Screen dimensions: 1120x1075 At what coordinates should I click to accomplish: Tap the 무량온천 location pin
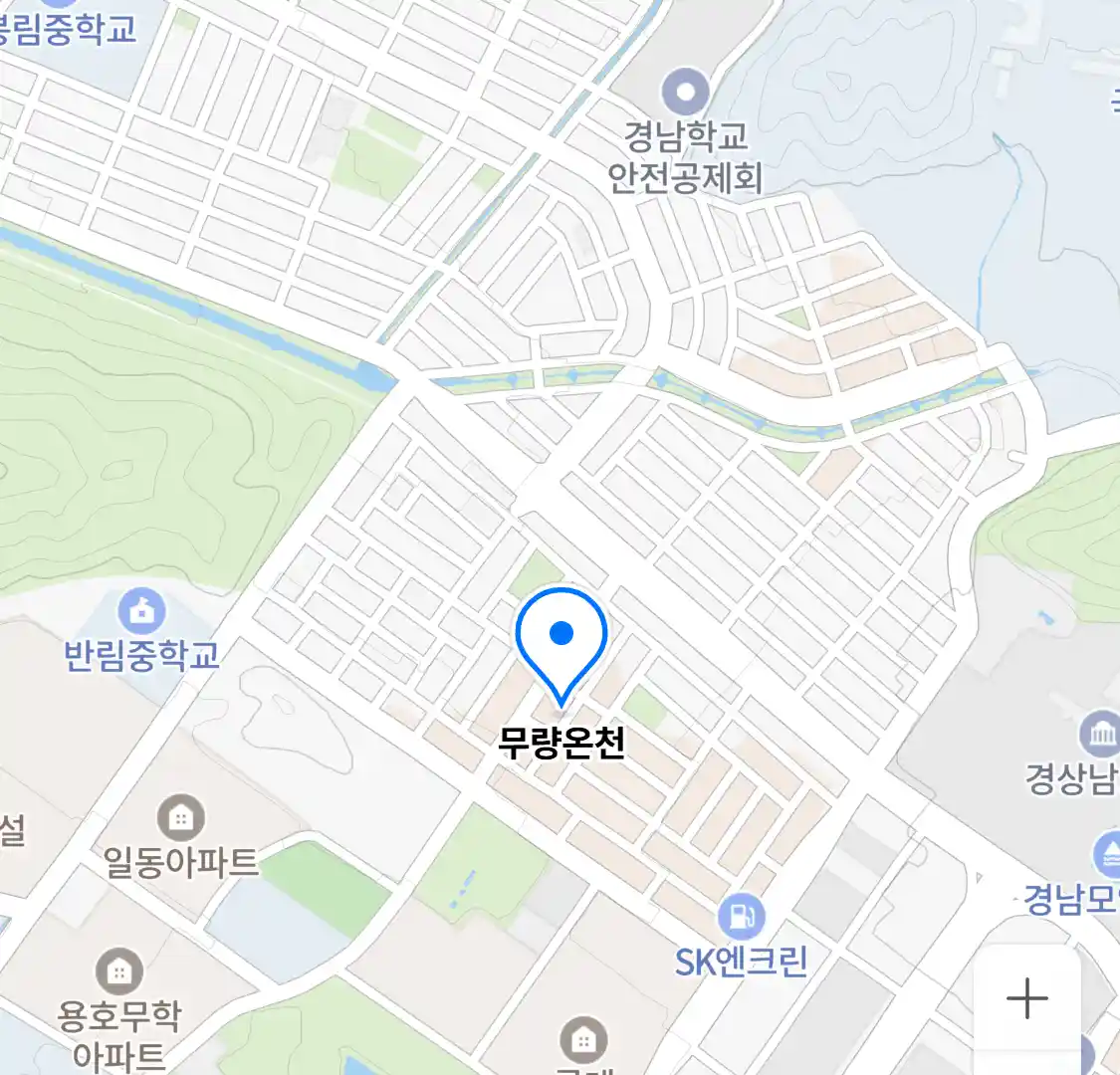pos(561,637)
